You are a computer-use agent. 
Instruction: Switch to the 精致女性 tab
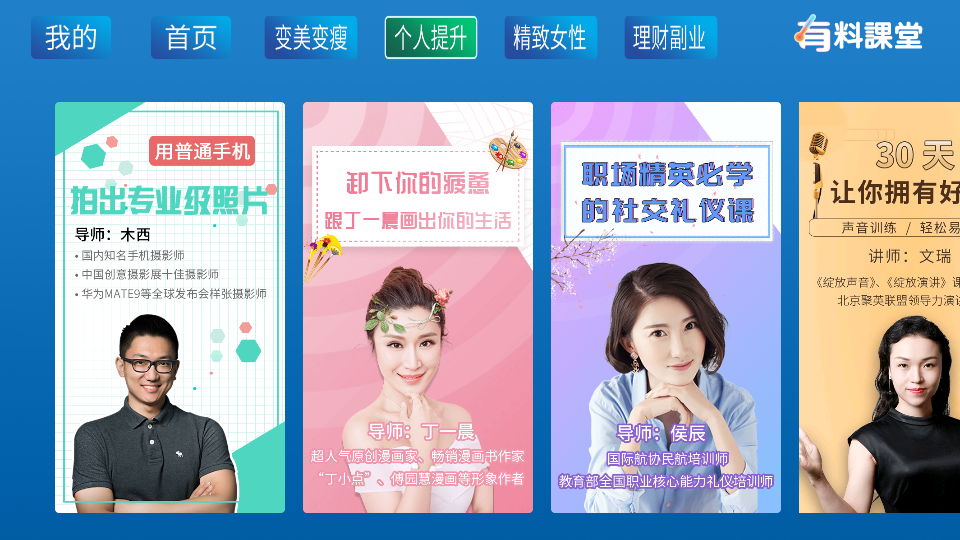(x=550, y=38)
